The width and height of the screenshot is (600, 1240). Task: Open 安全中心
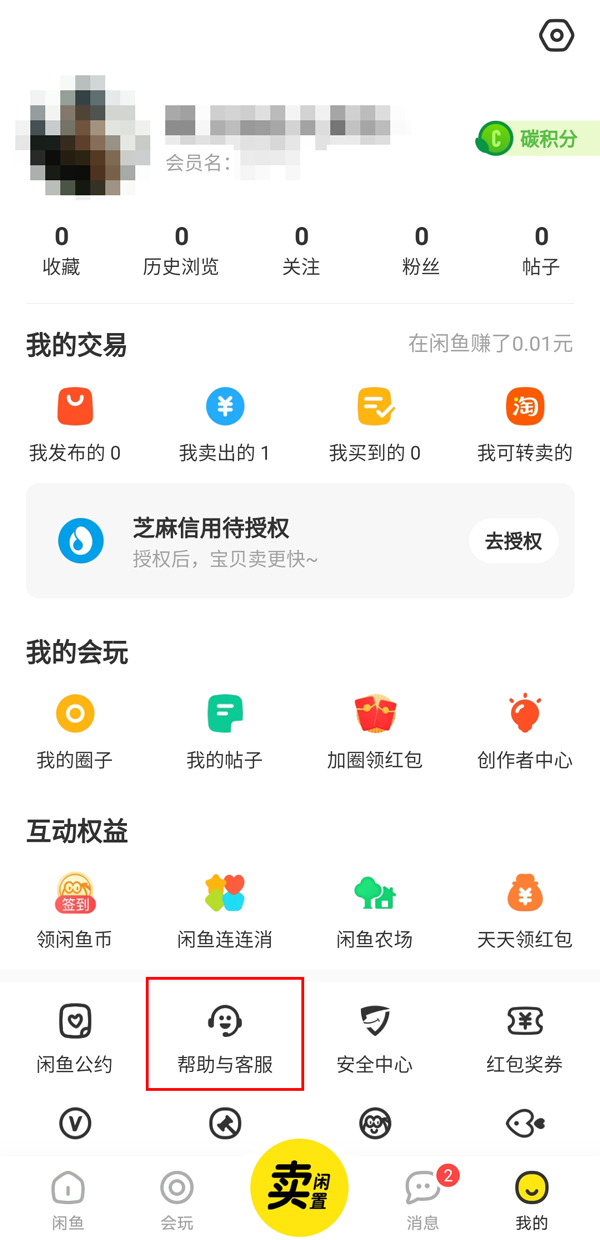375,1036
